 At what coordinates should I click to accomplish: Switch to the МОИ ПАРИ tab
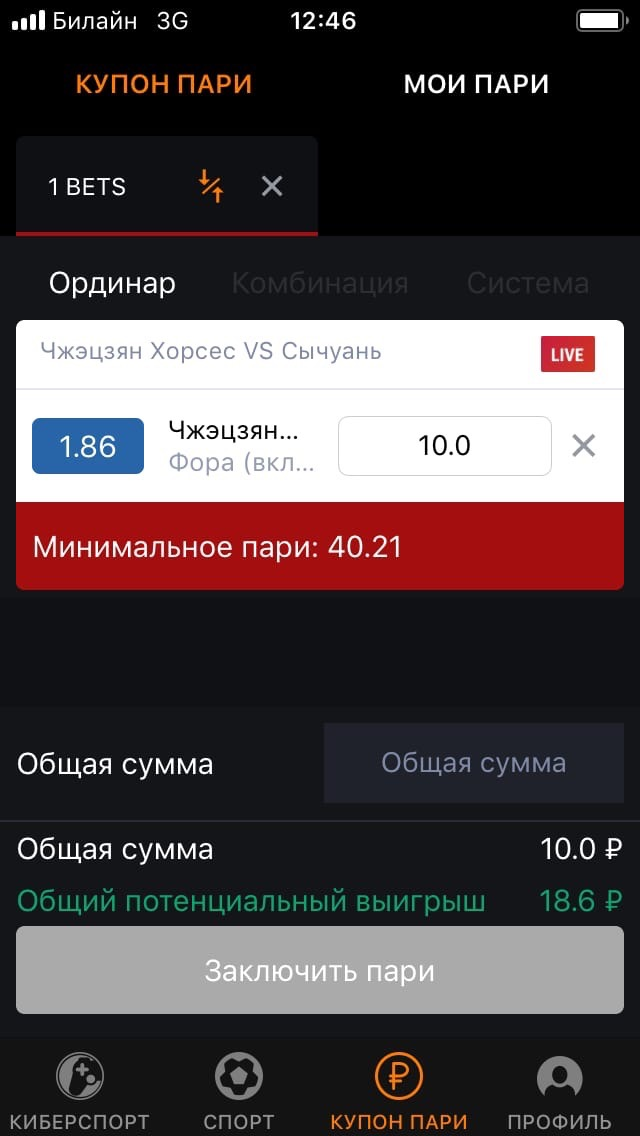[476, 84]
